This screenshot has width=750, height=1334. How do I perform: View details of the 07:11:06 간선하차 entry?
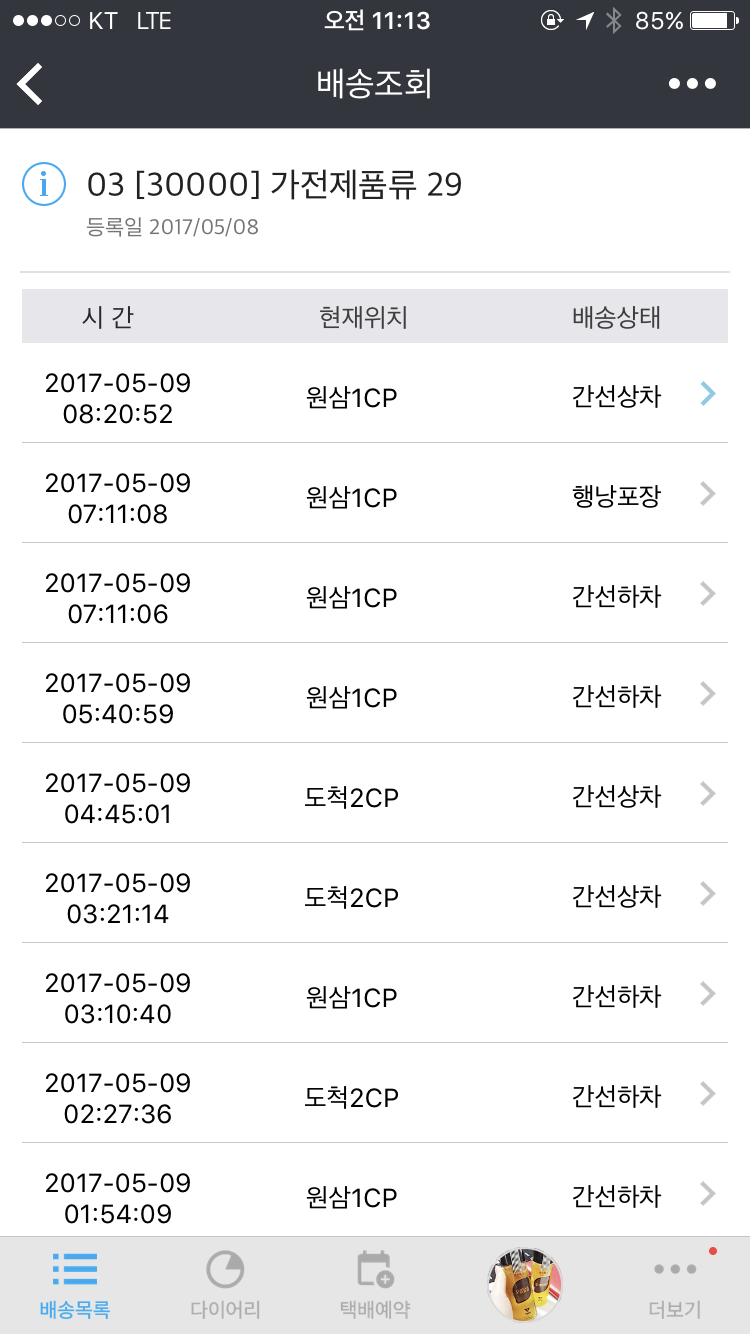374,597
